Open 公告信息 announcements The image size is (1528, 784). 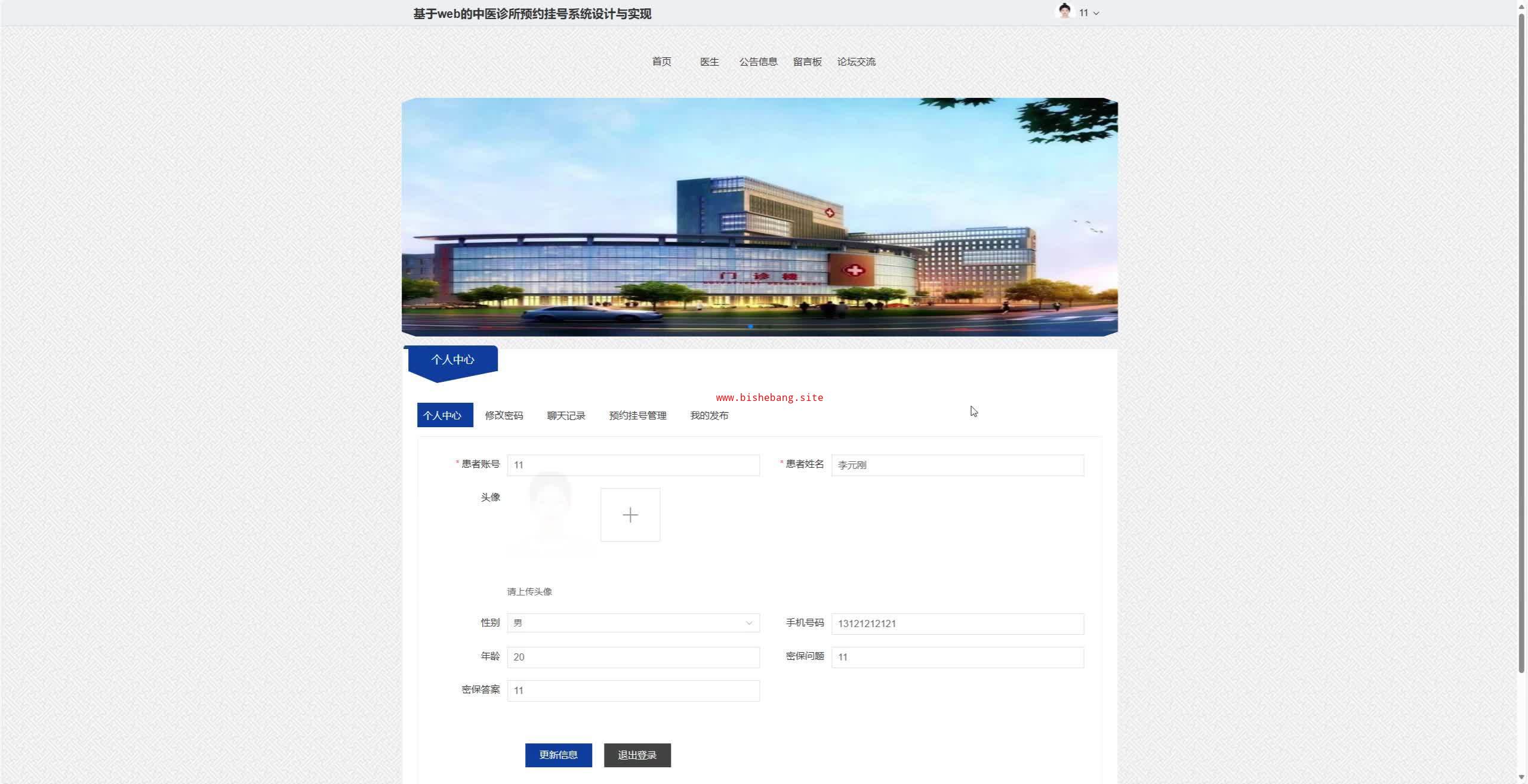[758, 61]
